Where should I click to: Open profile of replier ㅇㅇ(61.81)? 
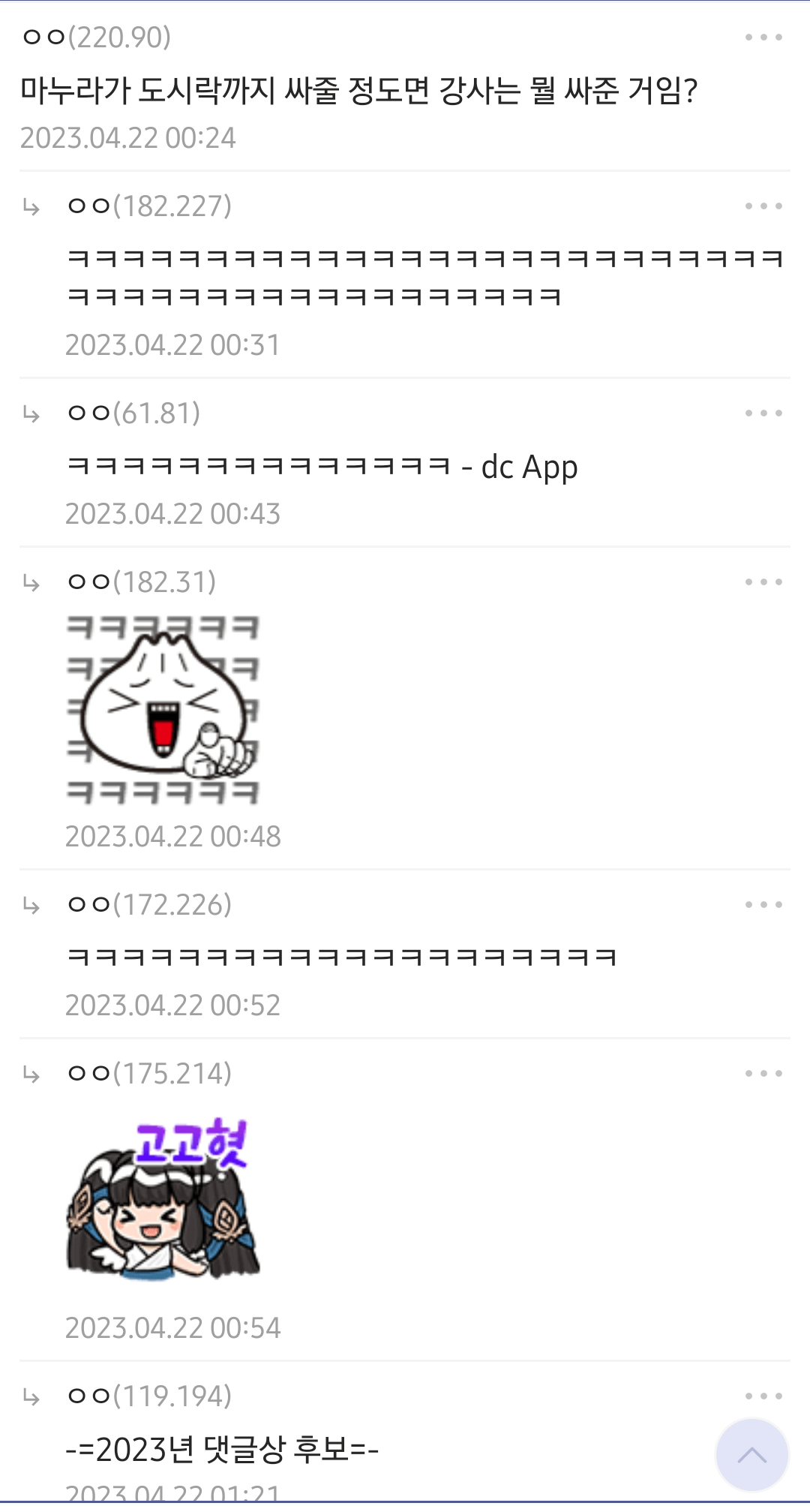coord(134,413)
